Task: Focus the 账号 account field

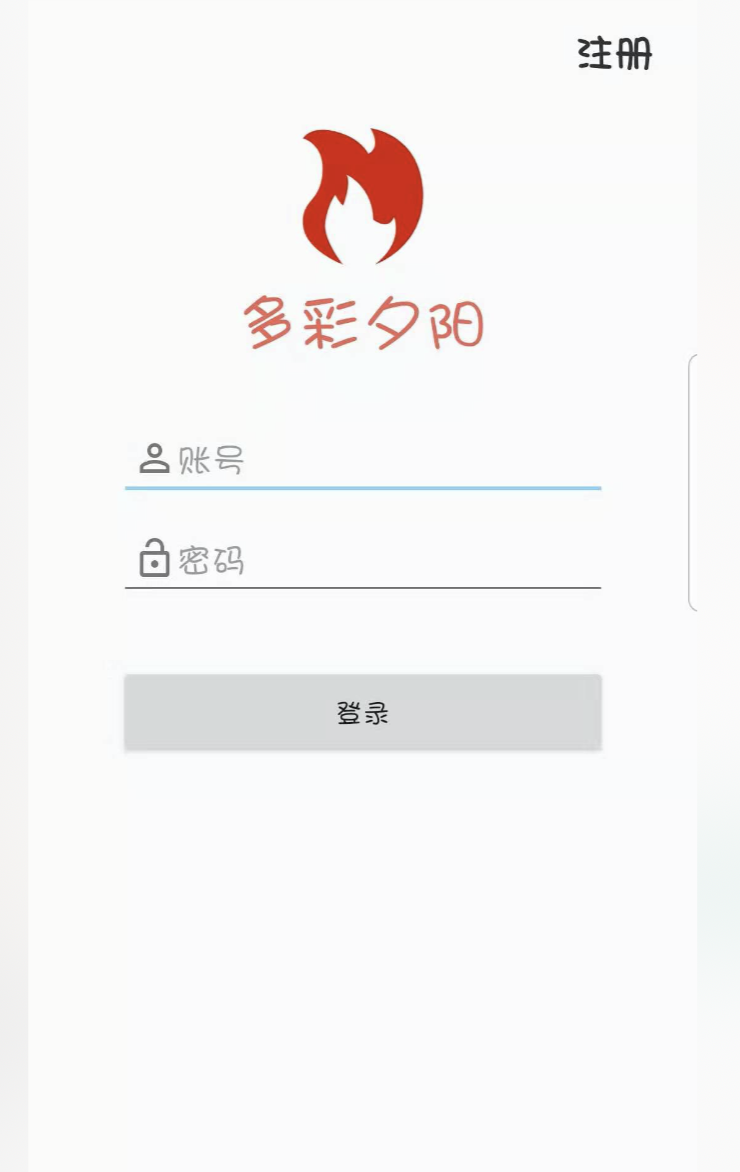Action: [x=380, y=460]
